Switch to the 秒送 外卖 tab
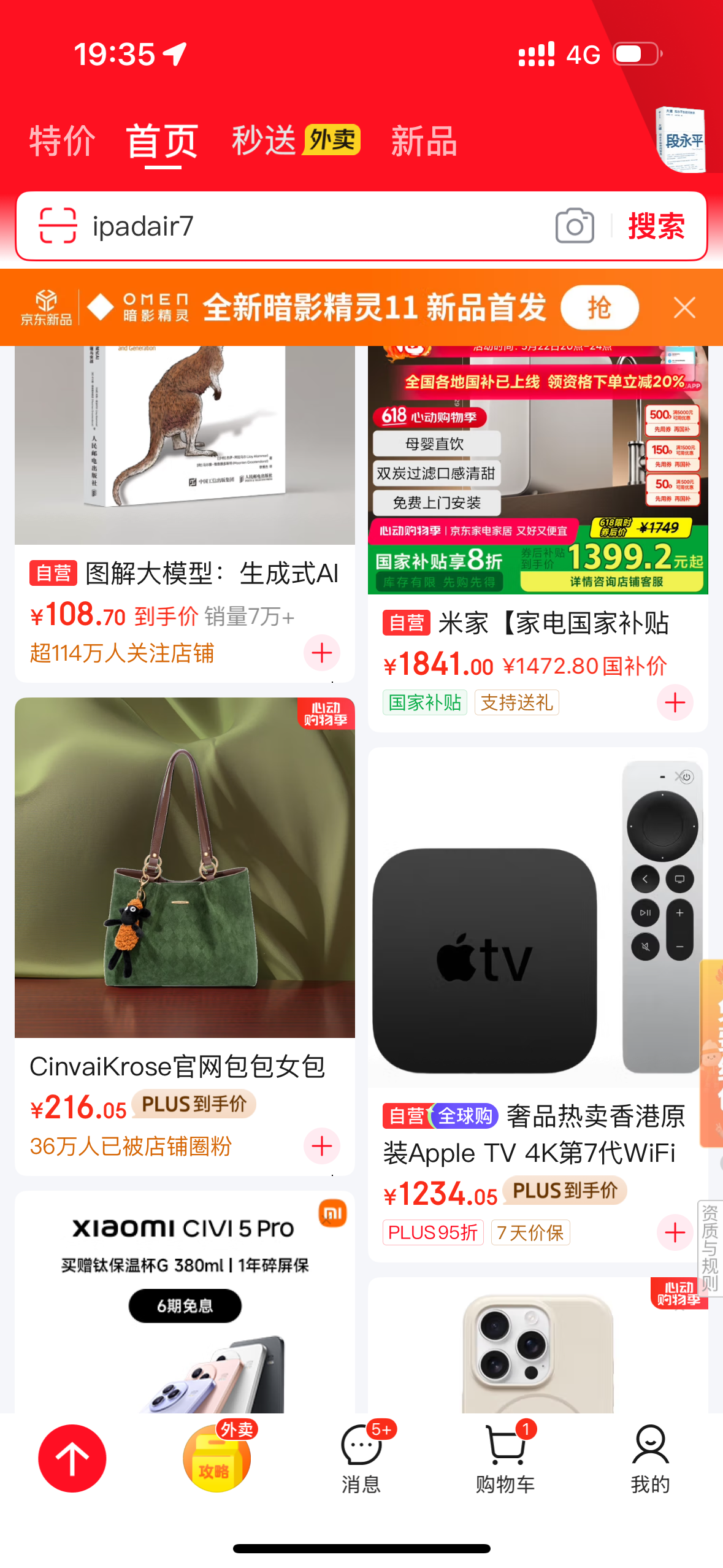The width and height of the screenshot is (723, 1568). coord(295,141)
